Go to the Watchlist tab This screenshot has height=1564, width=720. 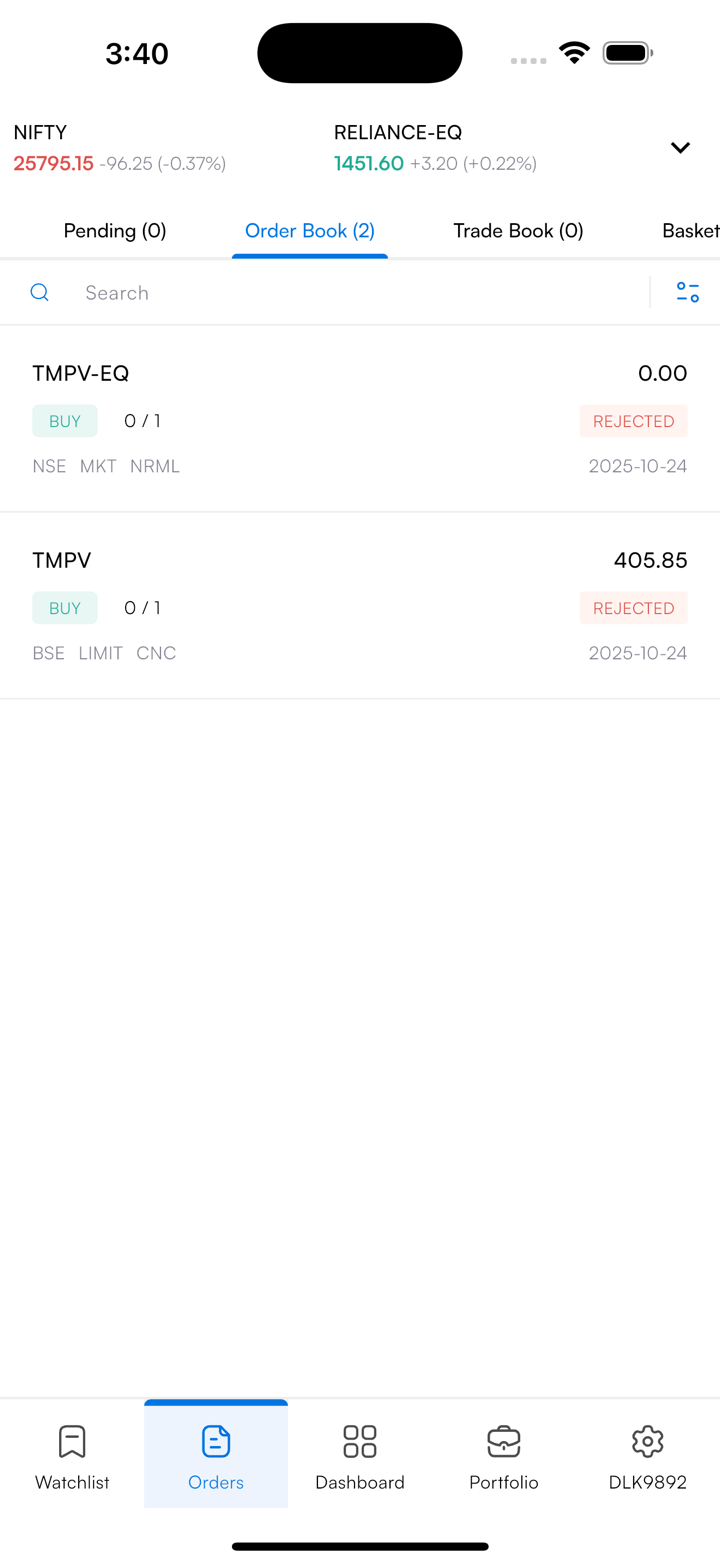tap(72, 1456)
